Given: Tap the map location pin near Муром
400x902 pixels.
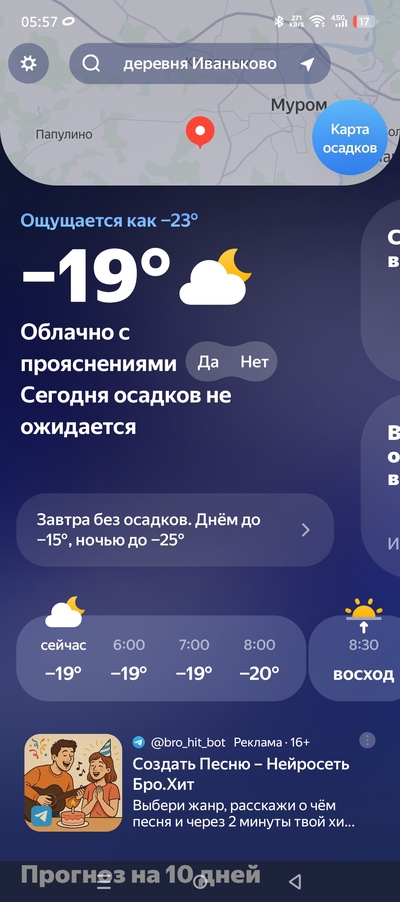Looking at the screenshot, I should point(200,132).
